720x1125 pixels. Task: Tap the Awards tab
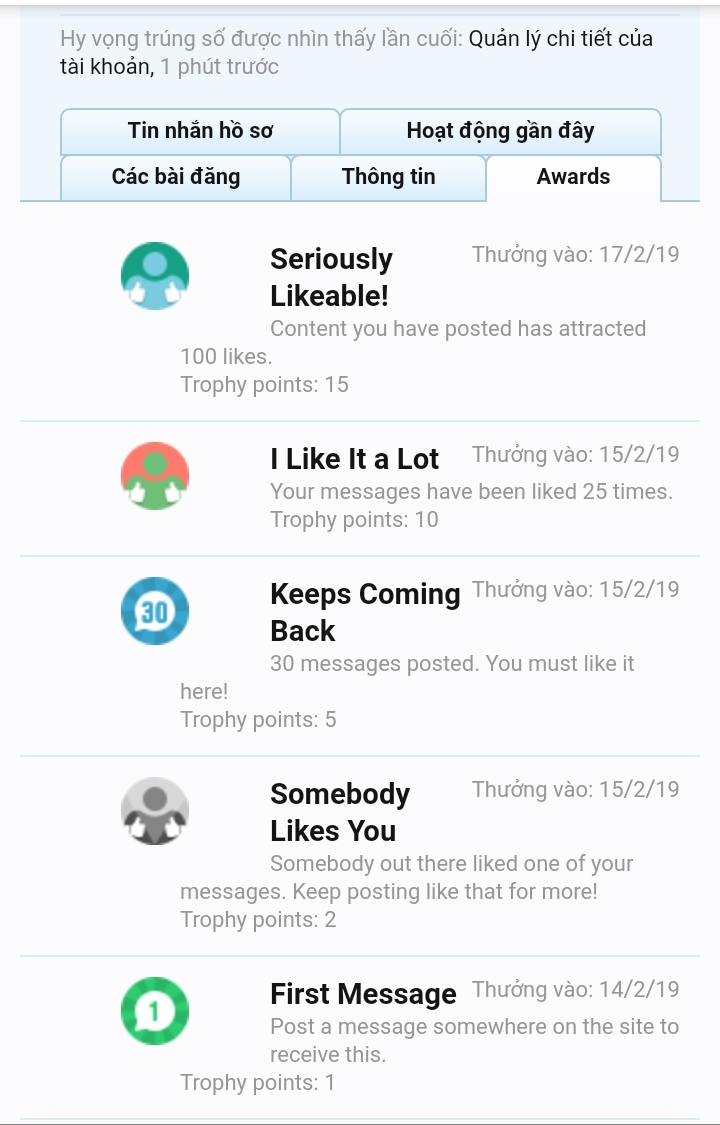573,177
